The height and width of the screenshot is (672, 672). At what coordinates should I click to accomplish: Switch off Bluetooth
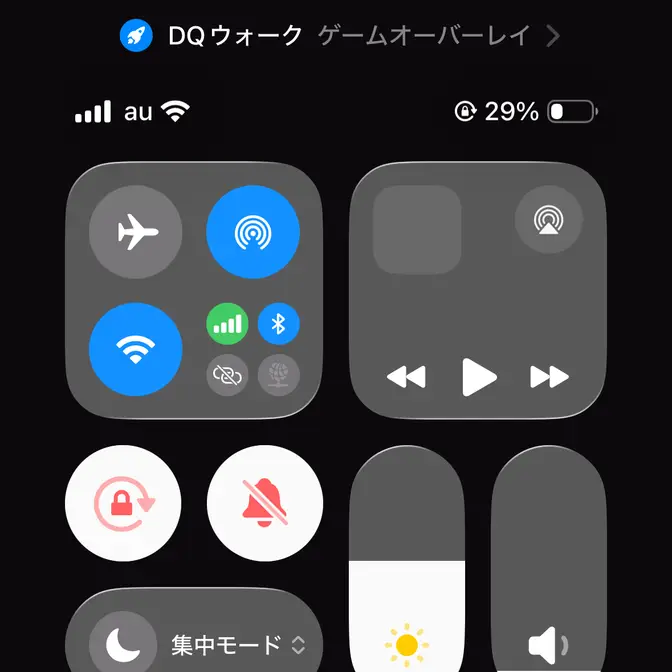[279, 323]
